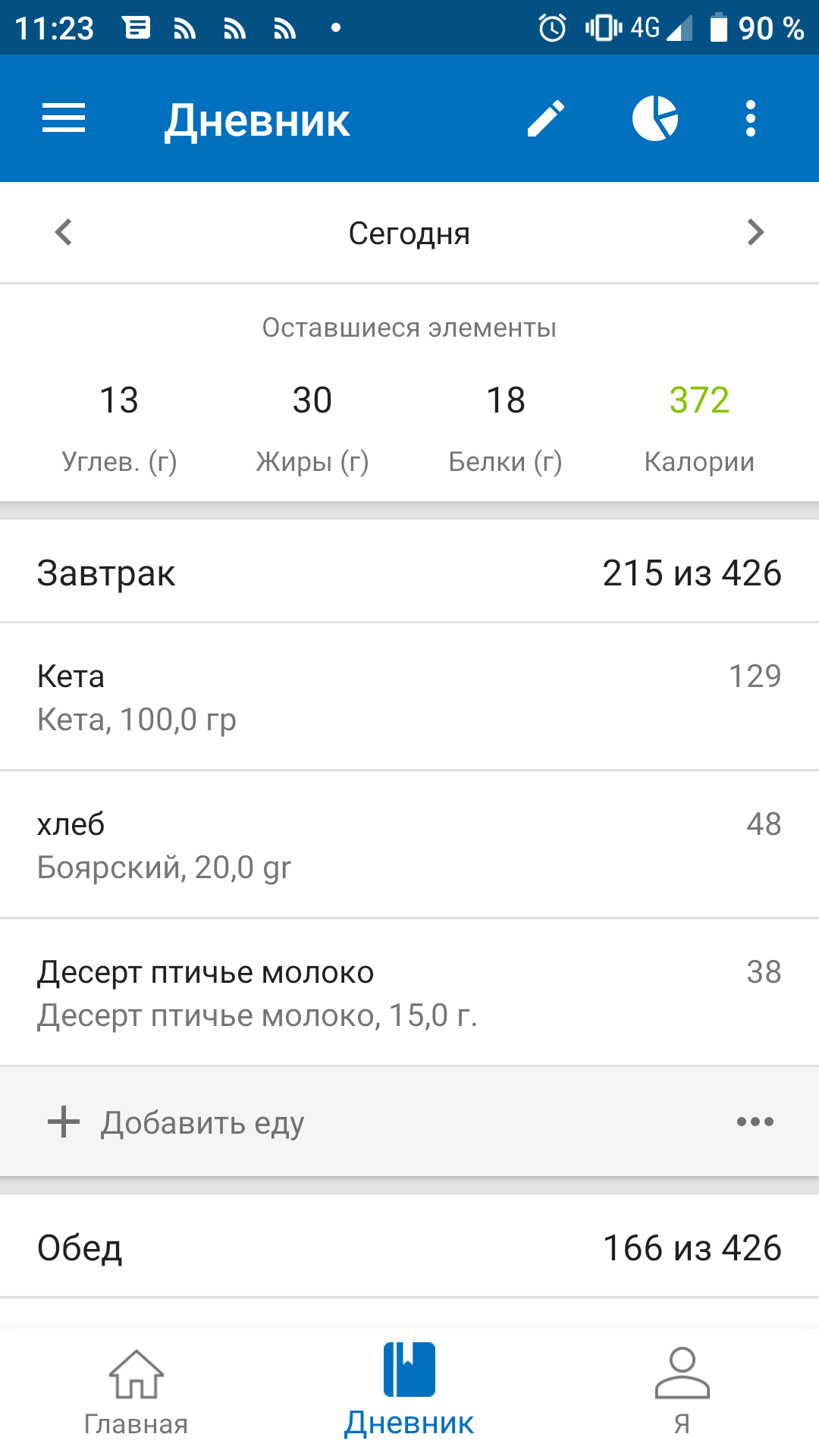Image resolution: width=819 pixels, height=1456 pixels.
Task: Open the Кета food entry
Action: 409,697
